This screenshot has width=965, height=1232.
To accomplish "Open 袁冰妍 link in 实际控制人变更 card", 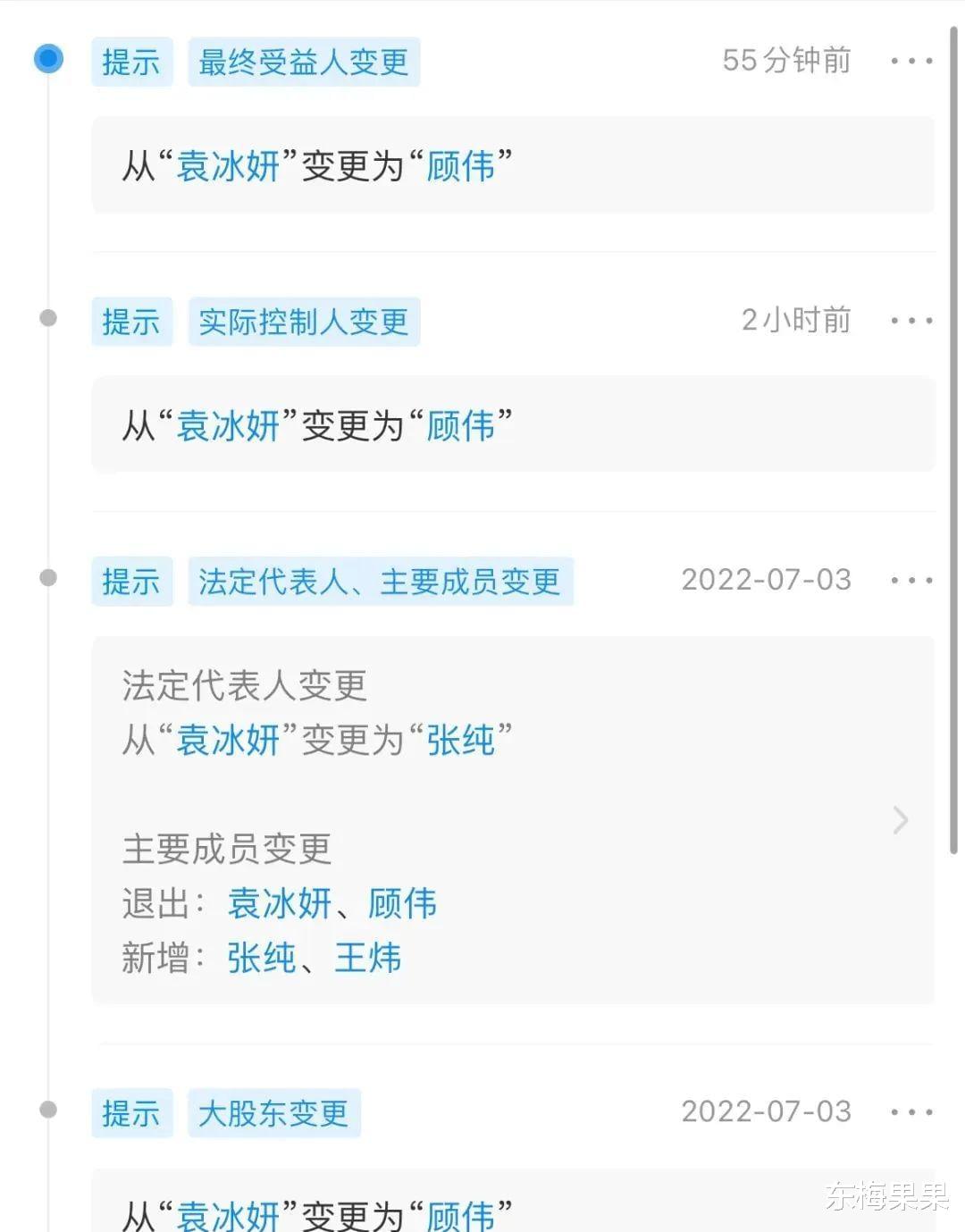I will point(229,426).
